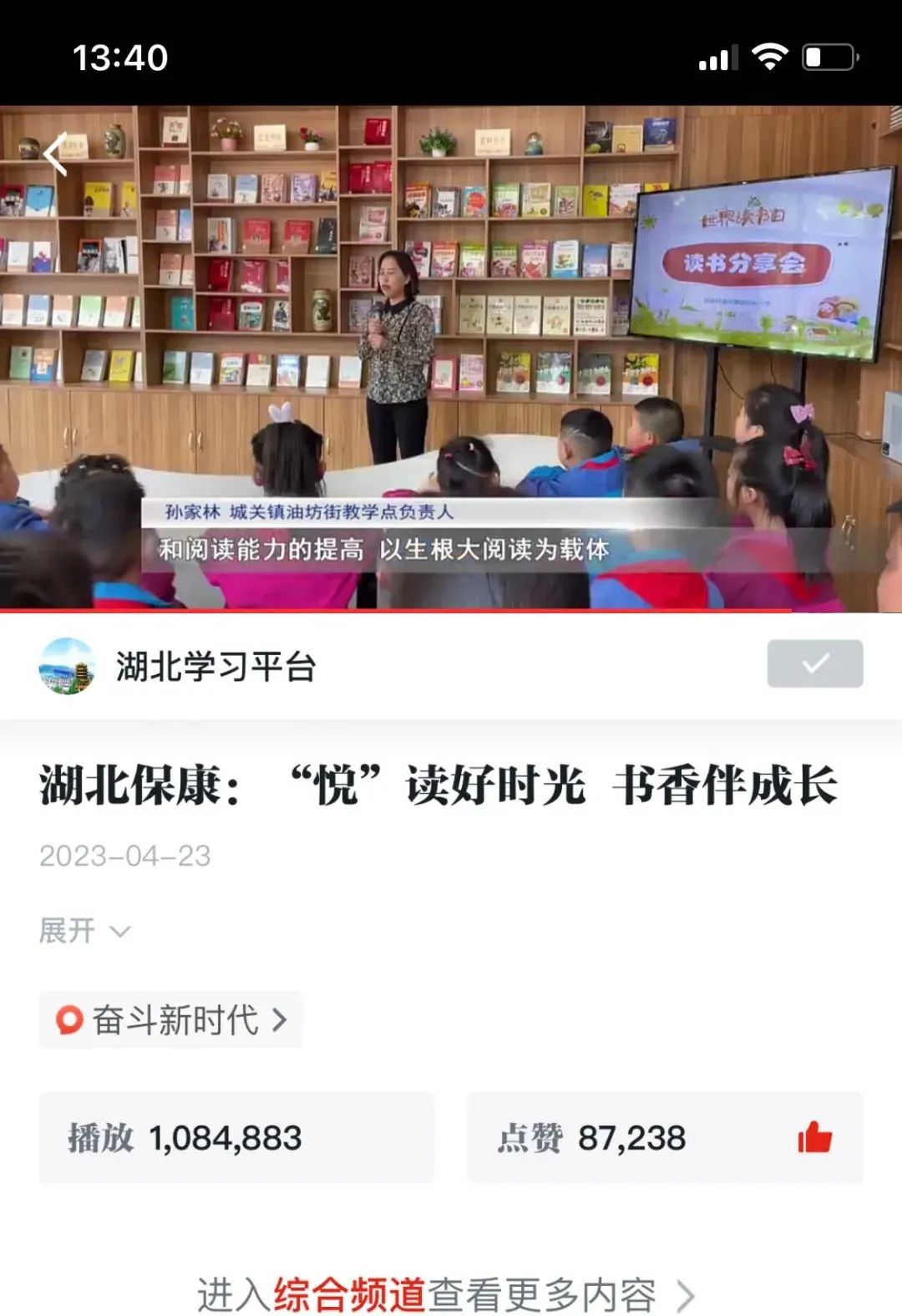Viewport: 902px width, 1316px height.
Task: Tap the back arrow on the video
Action: 55,155
